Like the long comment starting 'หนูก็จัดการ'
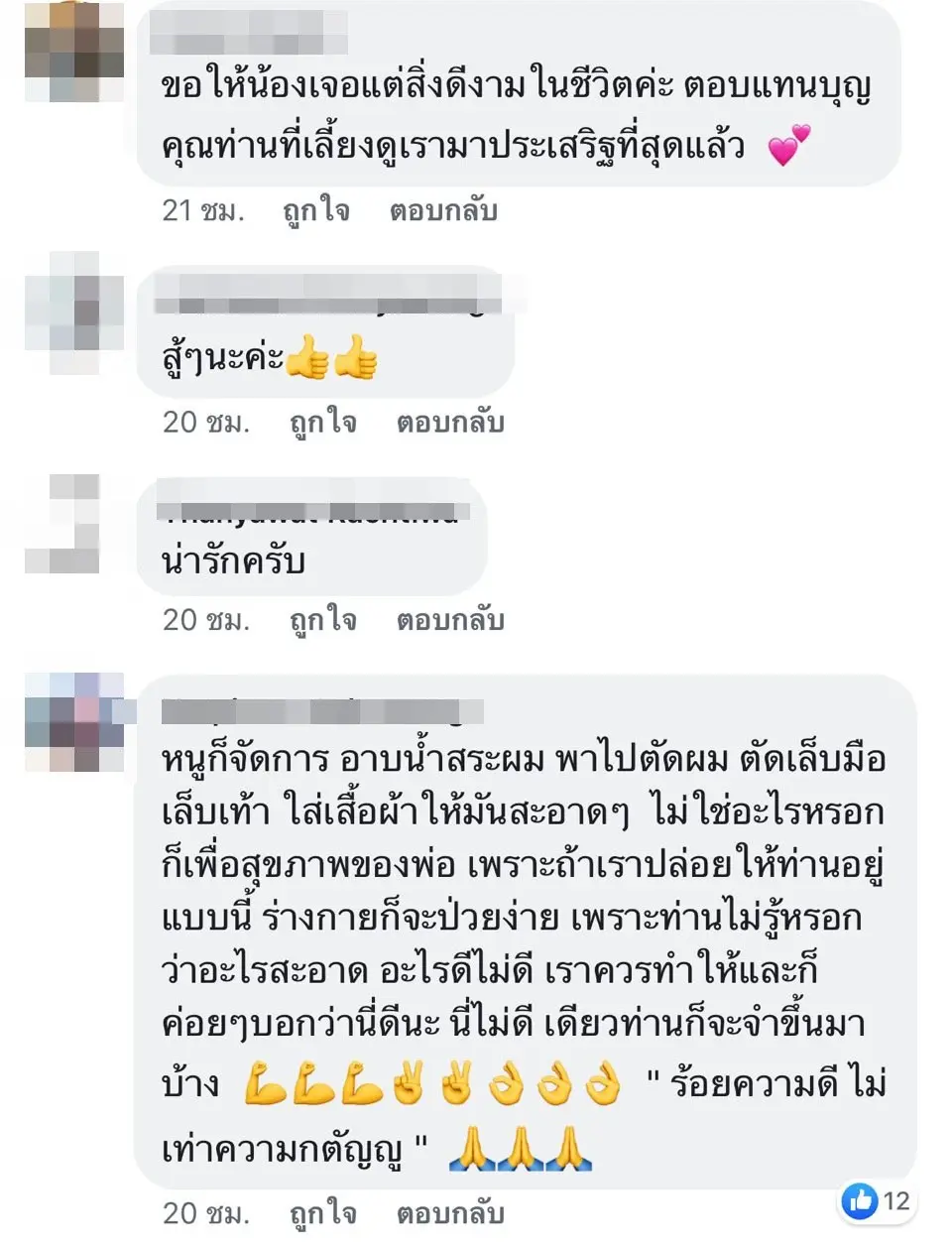 (322, 1213)
